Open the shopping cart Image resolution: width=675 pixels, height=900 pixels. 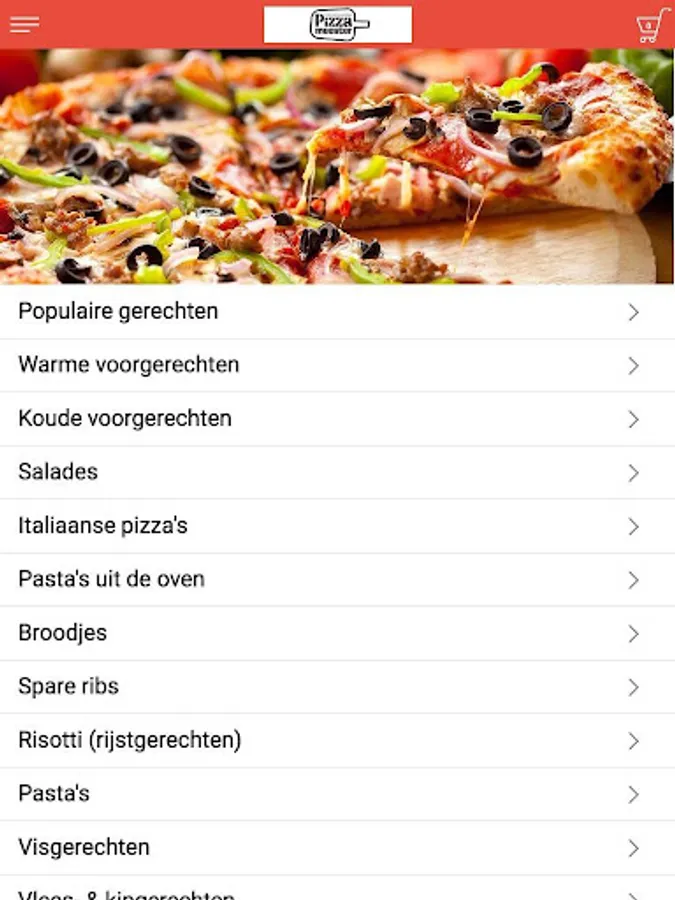(651, 26)
